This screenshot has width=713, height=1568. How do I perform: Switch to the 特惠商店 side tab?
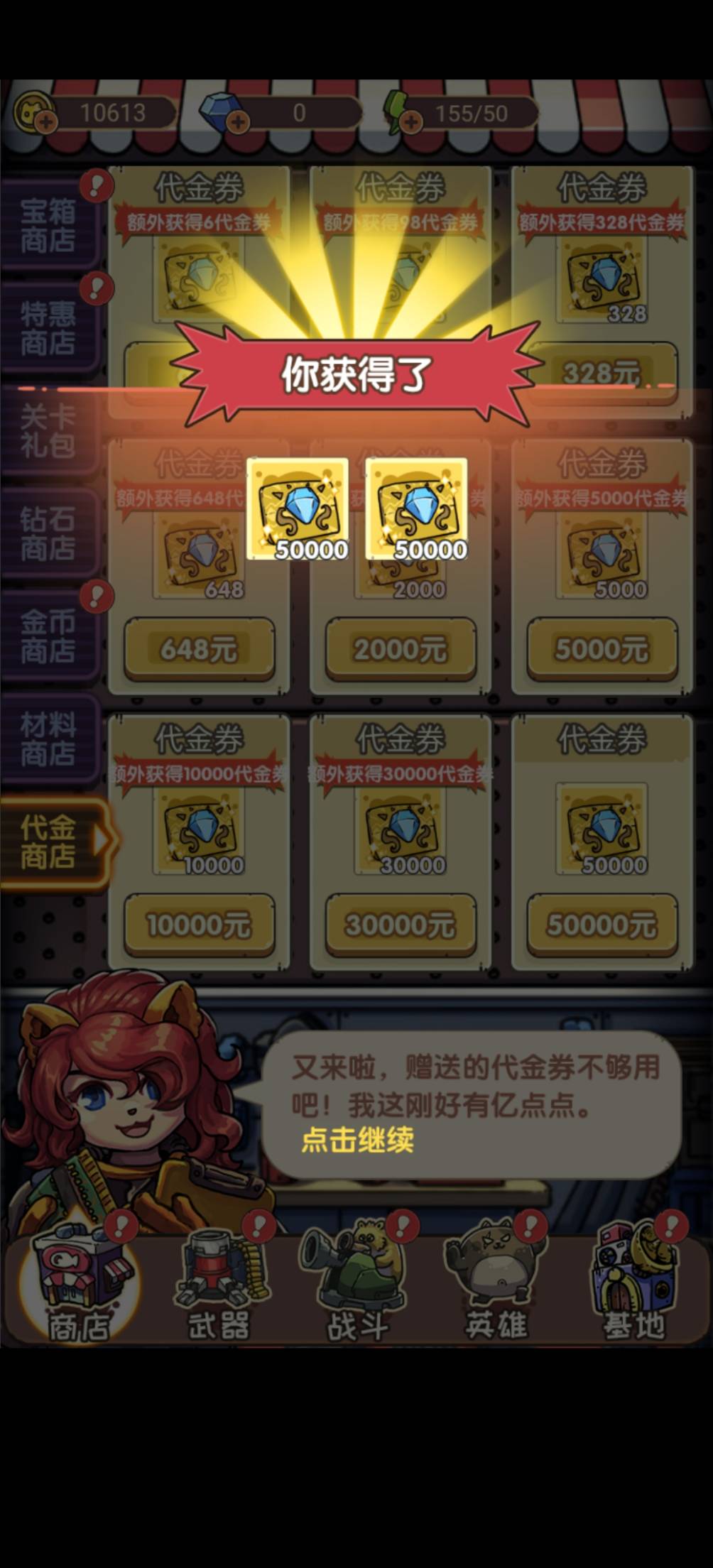[48, 327]
